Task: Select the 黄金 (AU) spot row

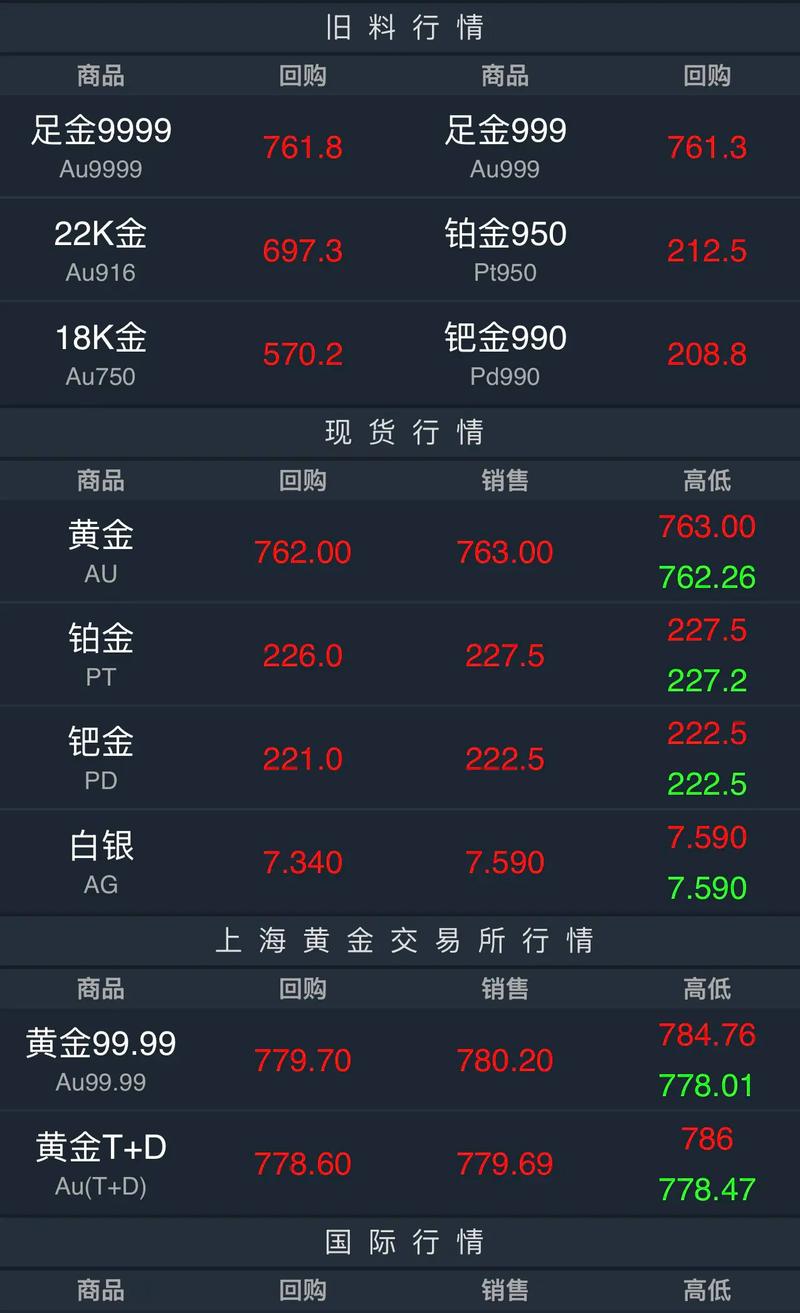Action: pyautogui.click(x=100, y=551)
